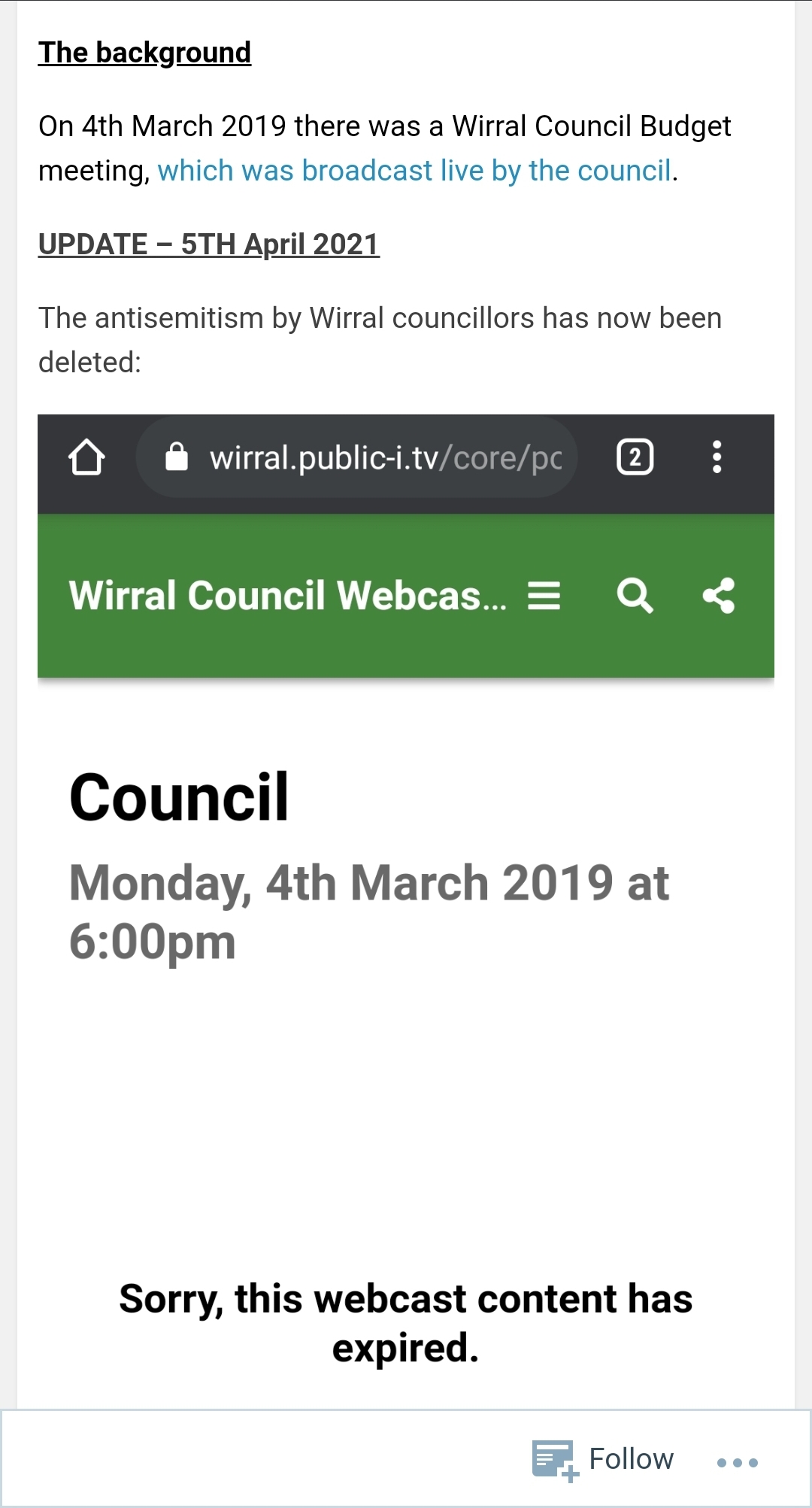View the embedded expired webcast screenshot image
The width and height of the screenshot is (812, 1508).
tap(406, 903)
